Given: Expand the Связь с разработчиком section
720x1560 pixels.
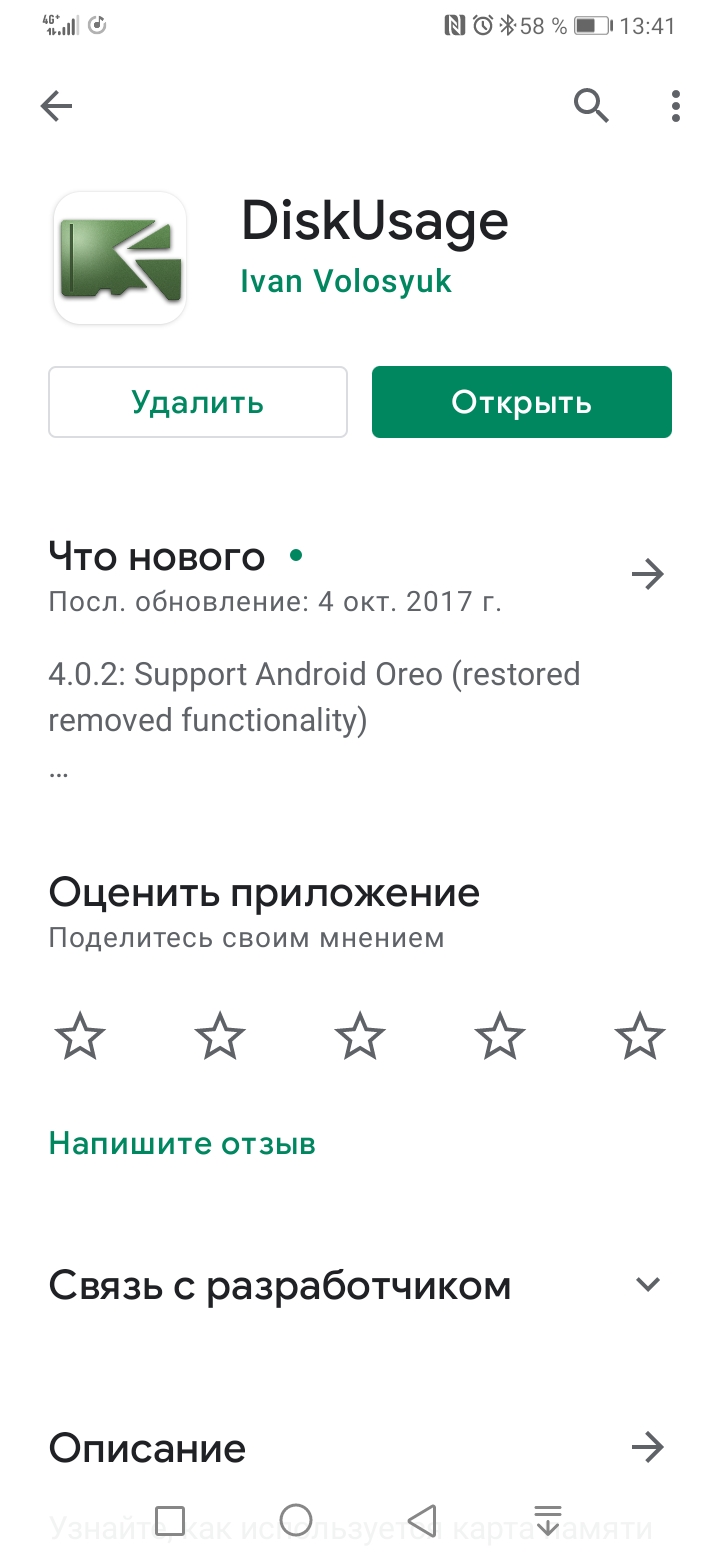Looking at the screenshot, I should (x=648, y=1285).
